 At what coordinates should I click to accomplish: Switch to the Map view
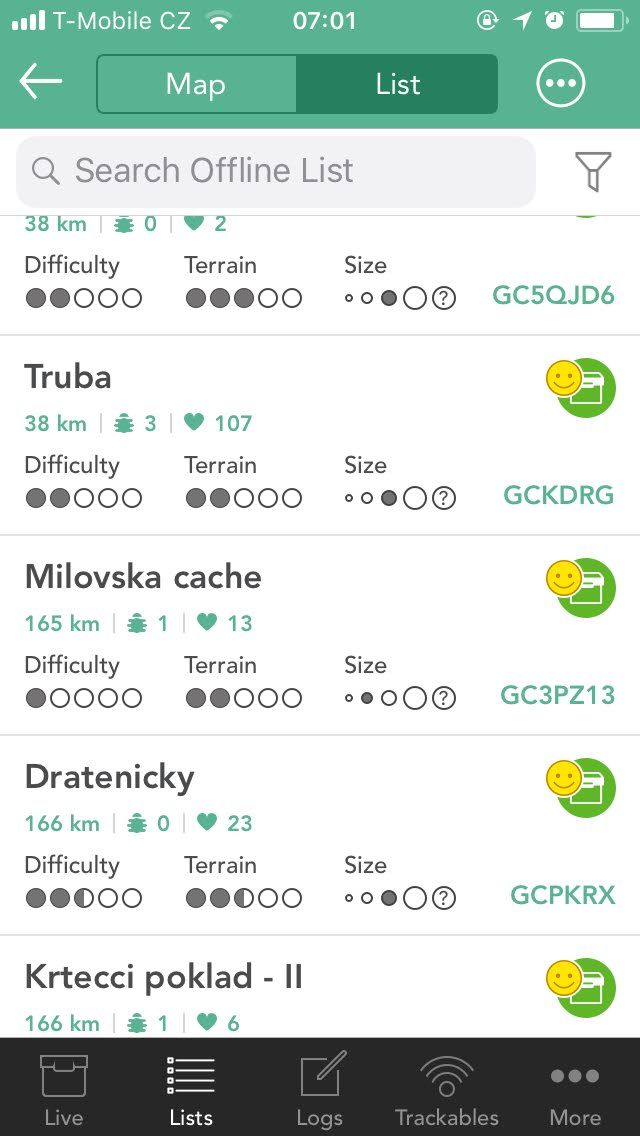coord(196,84)
